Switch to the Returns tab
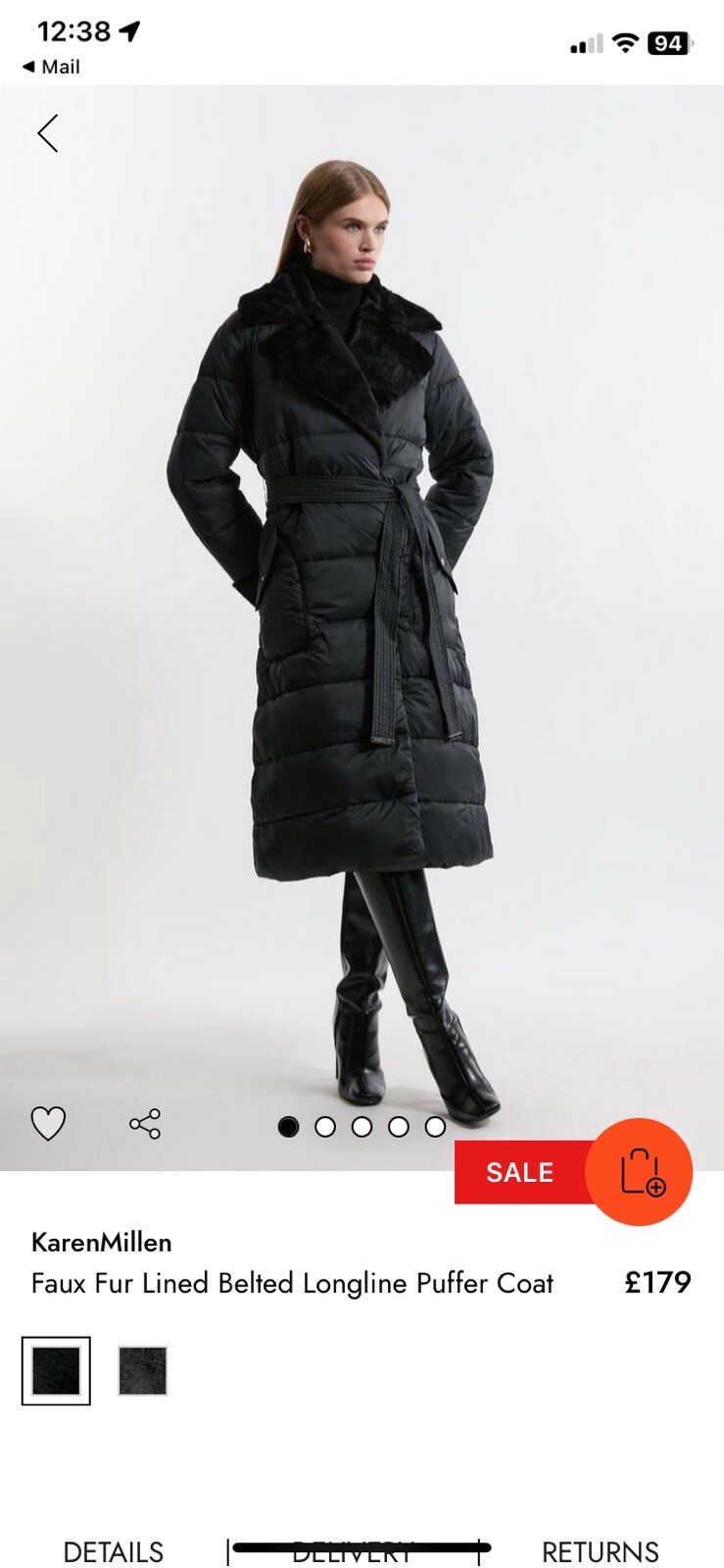The height and width of the screenshot is (1568, 724). point(600,1552)
